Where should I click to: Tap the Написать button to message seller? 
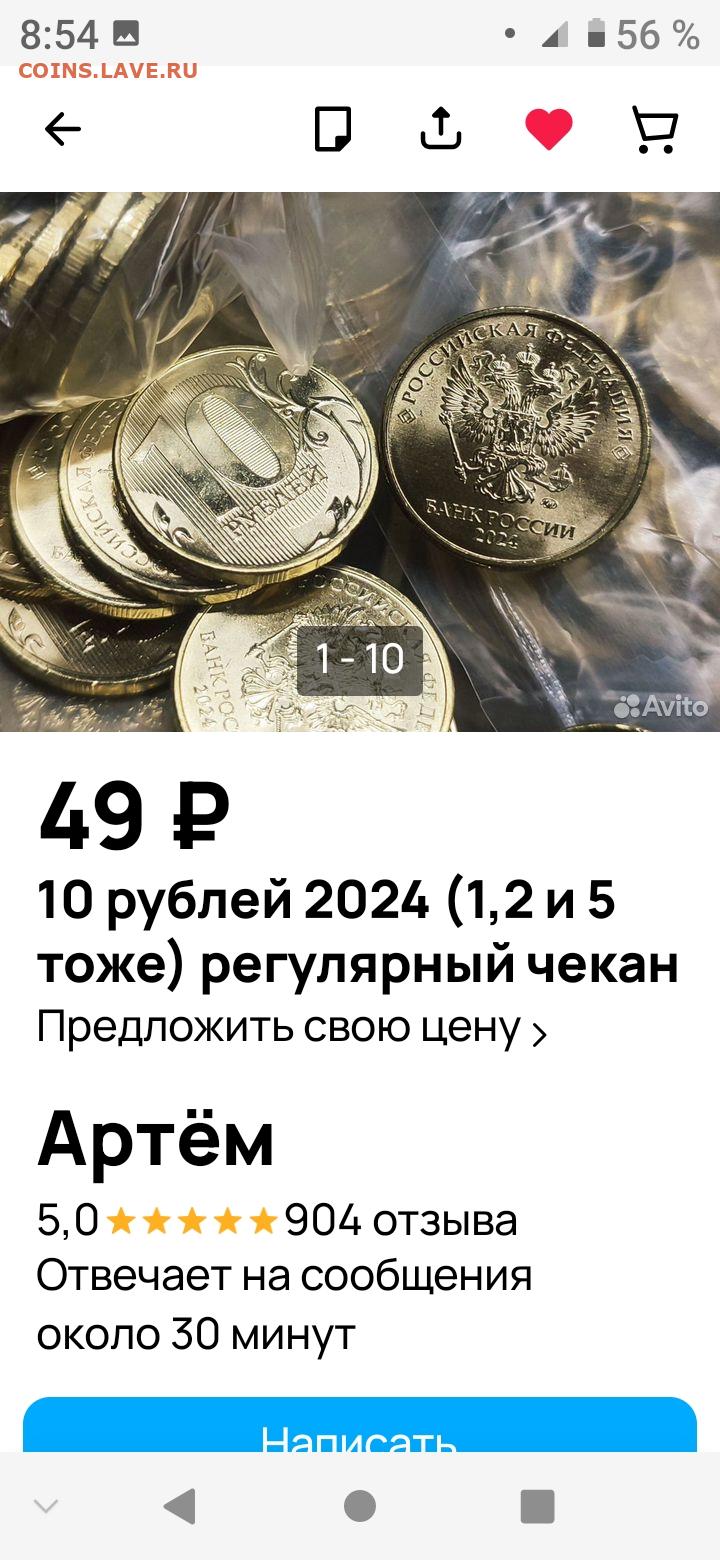click(360, 1425)
